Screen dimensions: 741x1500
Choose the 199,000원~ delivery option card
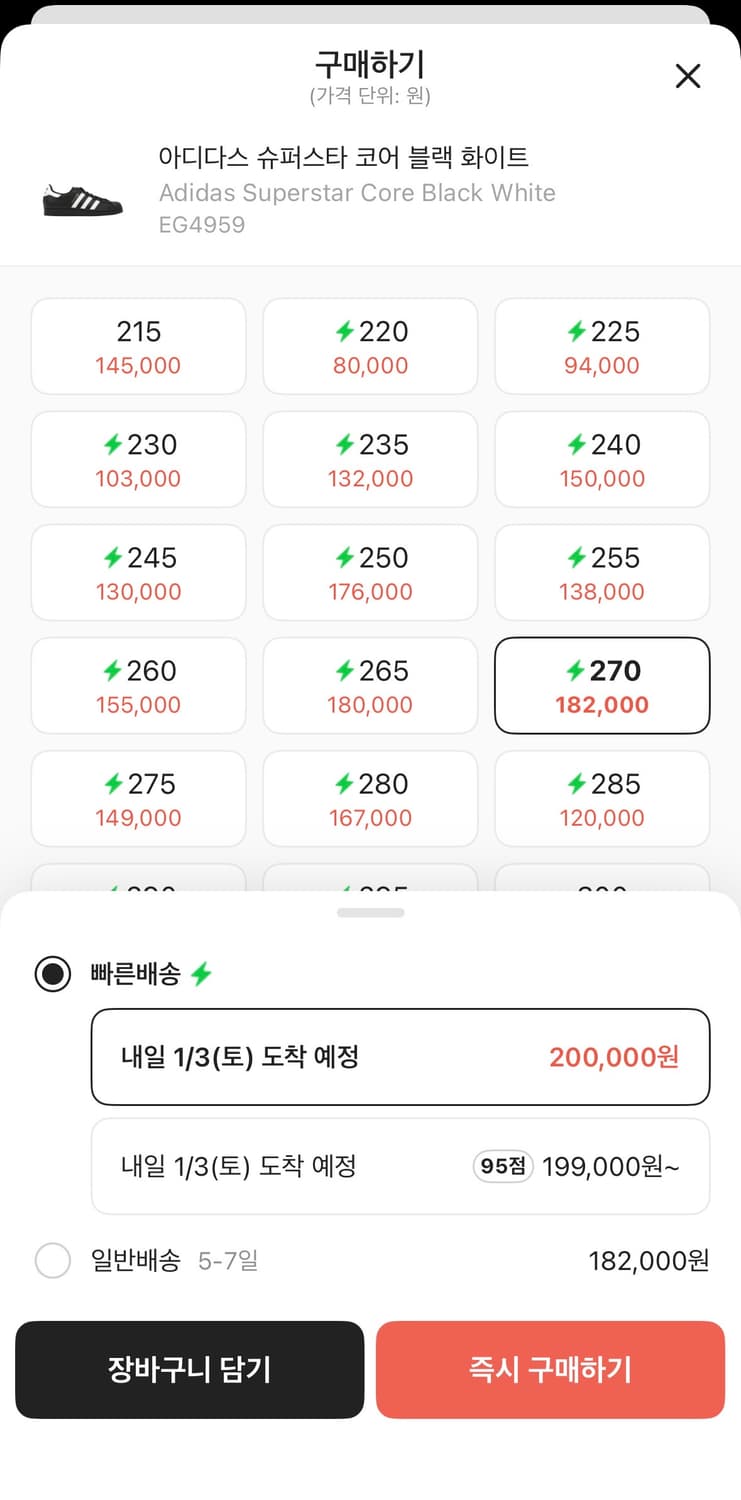[x=400, y=1166]
